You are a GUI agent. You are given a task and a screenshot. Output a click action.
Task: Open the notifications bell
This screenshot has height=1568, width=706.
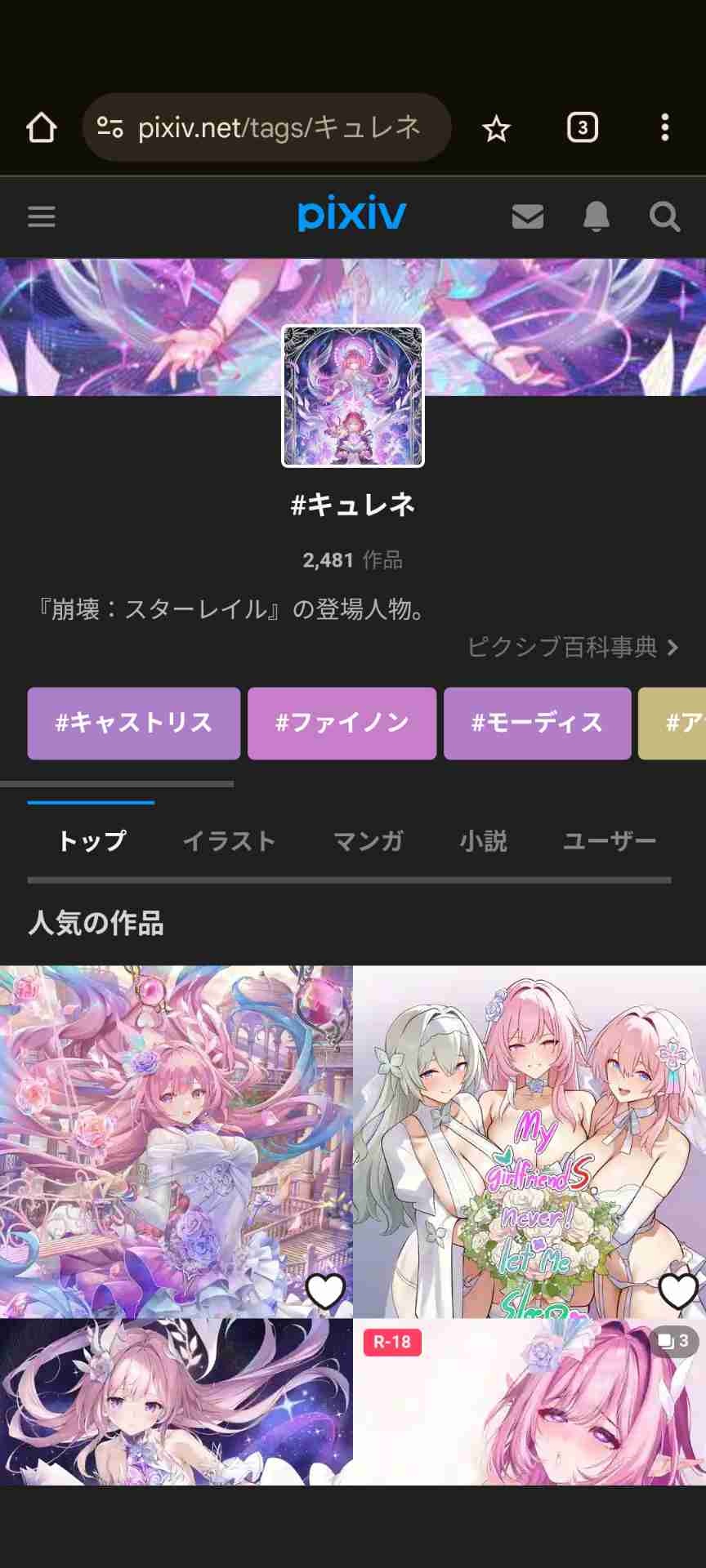click(596, 216)
